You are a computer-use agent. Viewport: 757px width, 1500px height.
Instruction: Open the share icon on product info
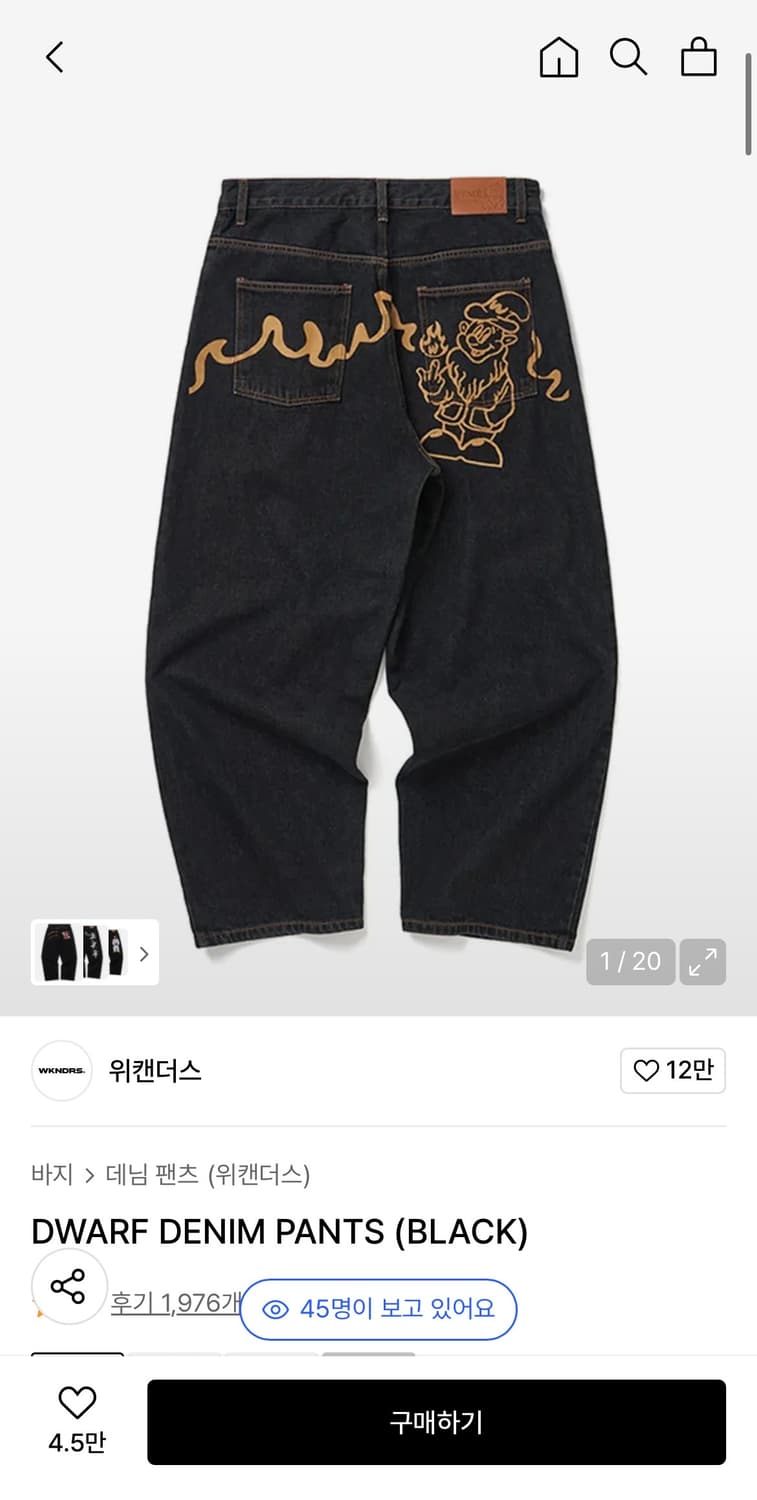[x=68, y=1288]
